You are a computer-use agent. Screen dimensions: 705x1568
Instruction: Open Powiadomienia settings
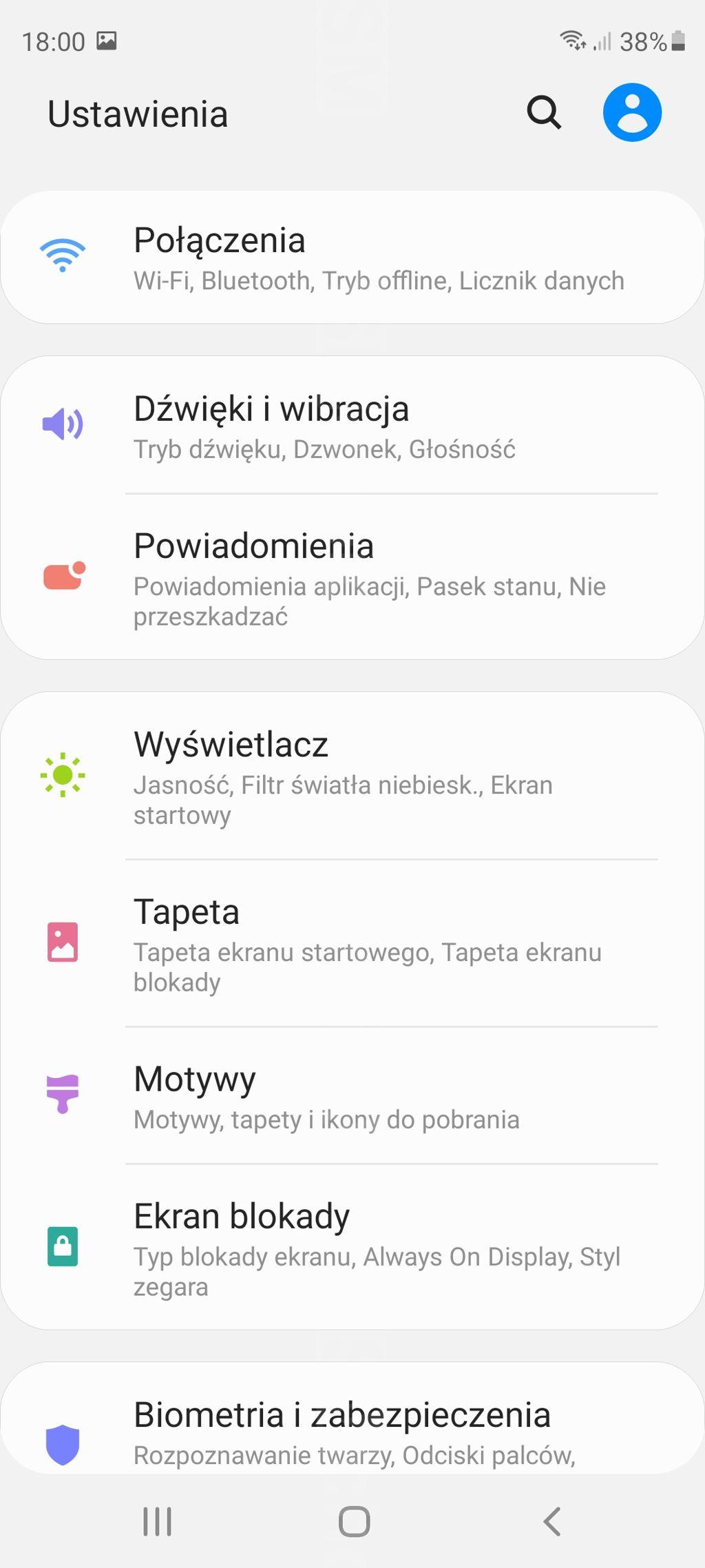[352, 577]
